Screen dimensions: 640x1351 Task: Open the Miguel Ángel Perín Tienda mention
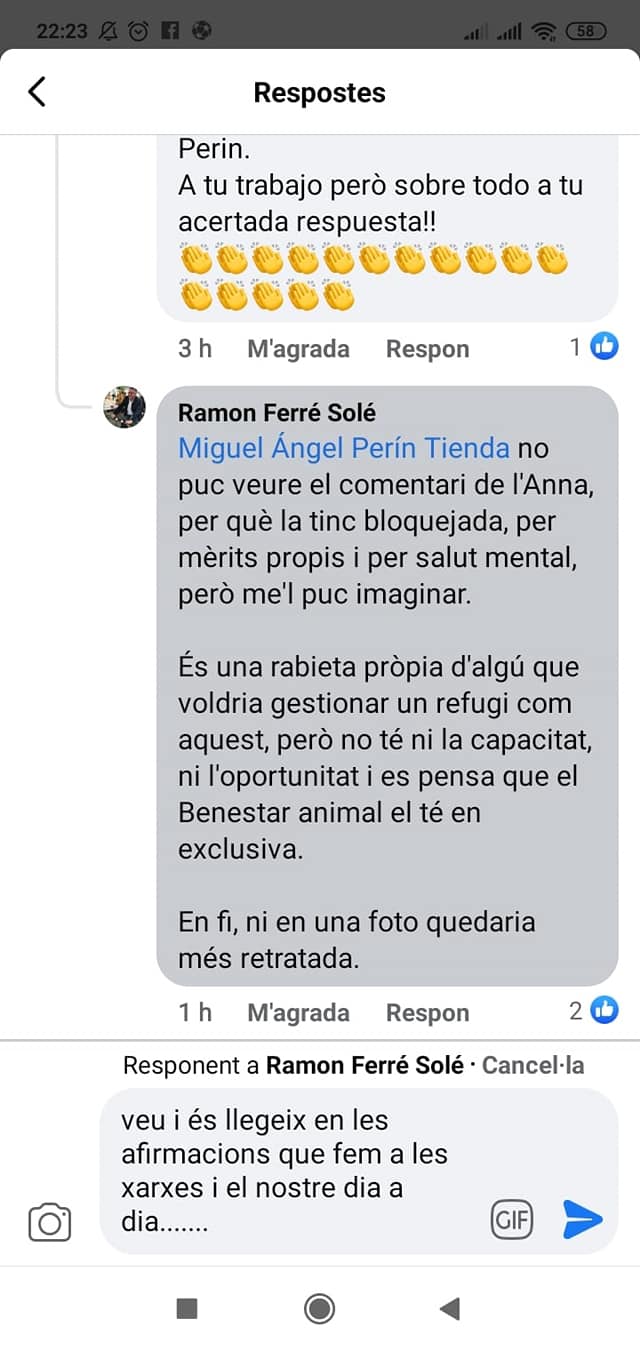coord(344,449)
